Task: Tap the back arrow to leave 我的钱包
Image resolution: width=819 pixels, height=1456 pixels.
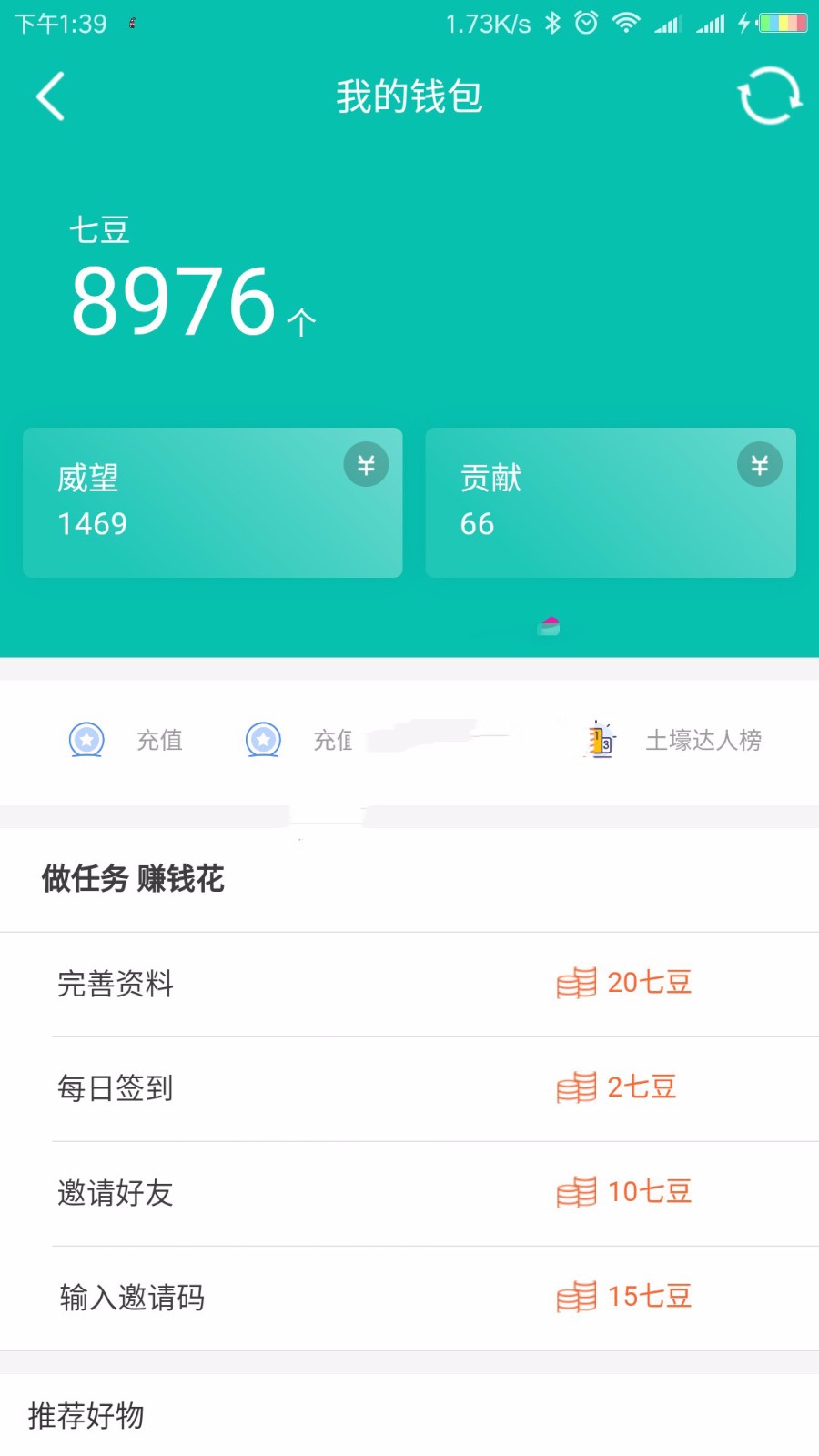Action: pyautogui.click(x=50, y=96)
